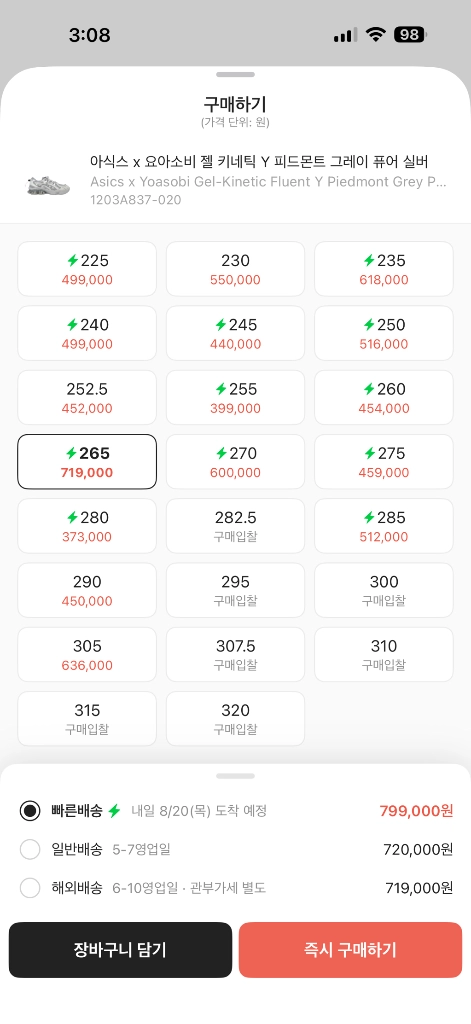The image size is (471, 1024).
Task: Pick size 260 for 454,000
Action: click(384, 398)
